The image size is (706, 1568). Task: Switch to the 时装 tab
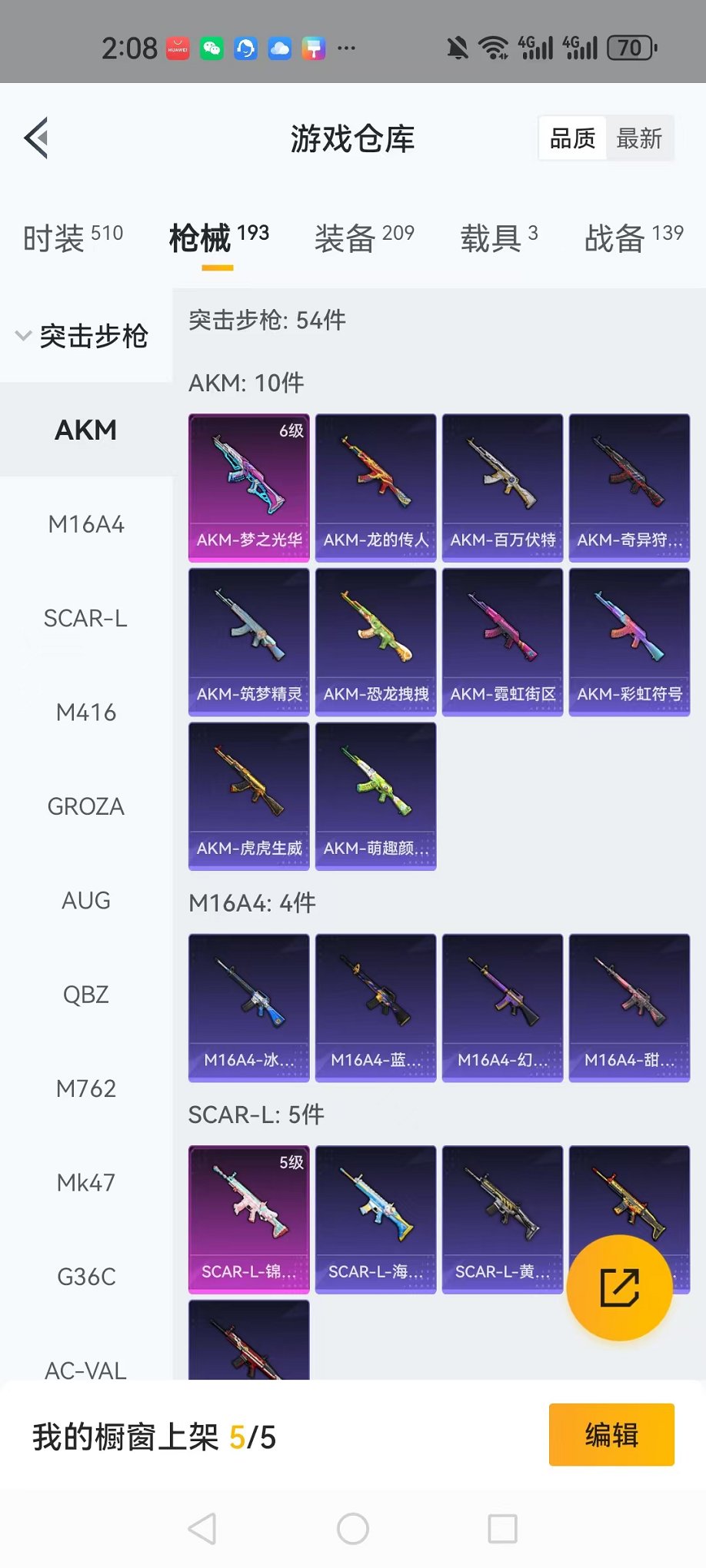(x=72, y=238)
